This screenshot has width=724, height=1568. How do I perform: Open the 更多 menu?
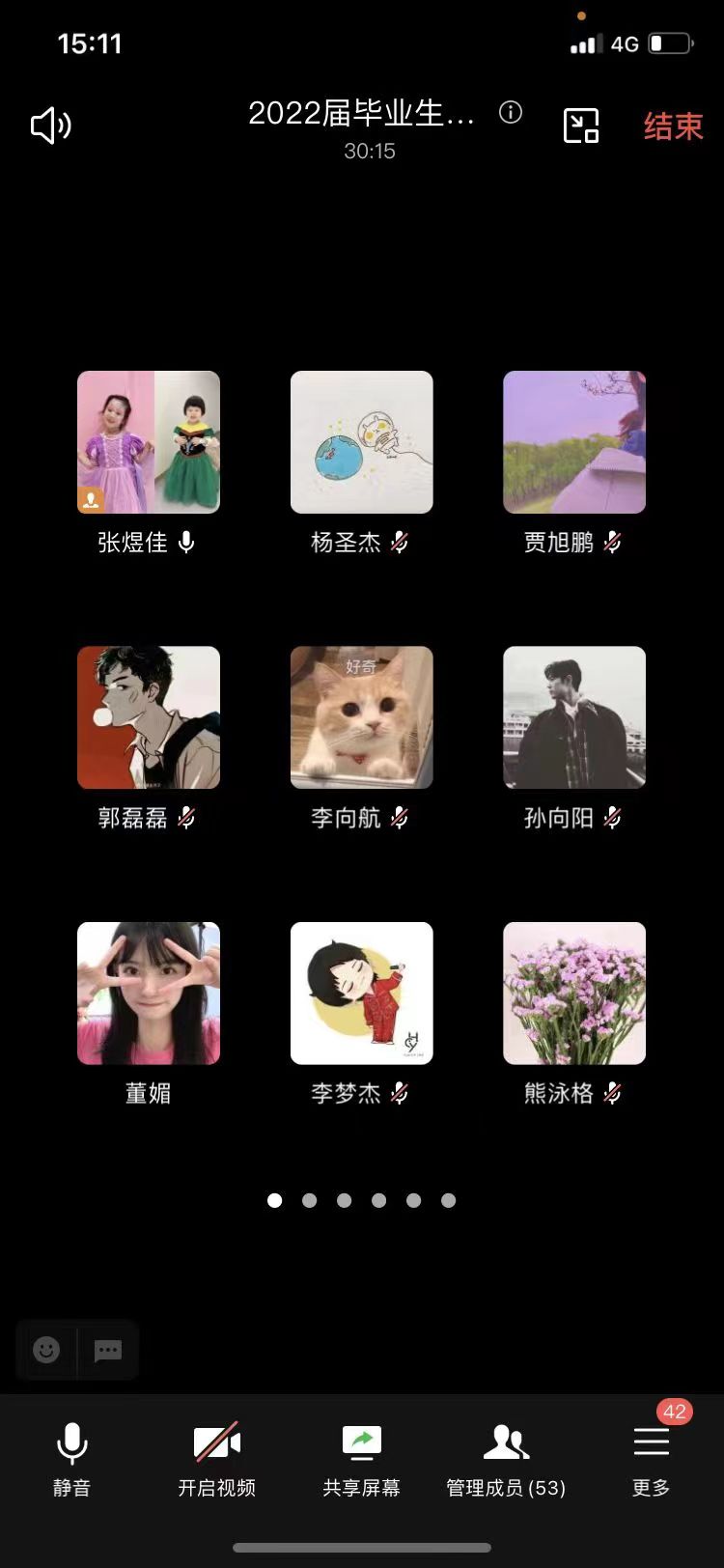[652, 1458]
